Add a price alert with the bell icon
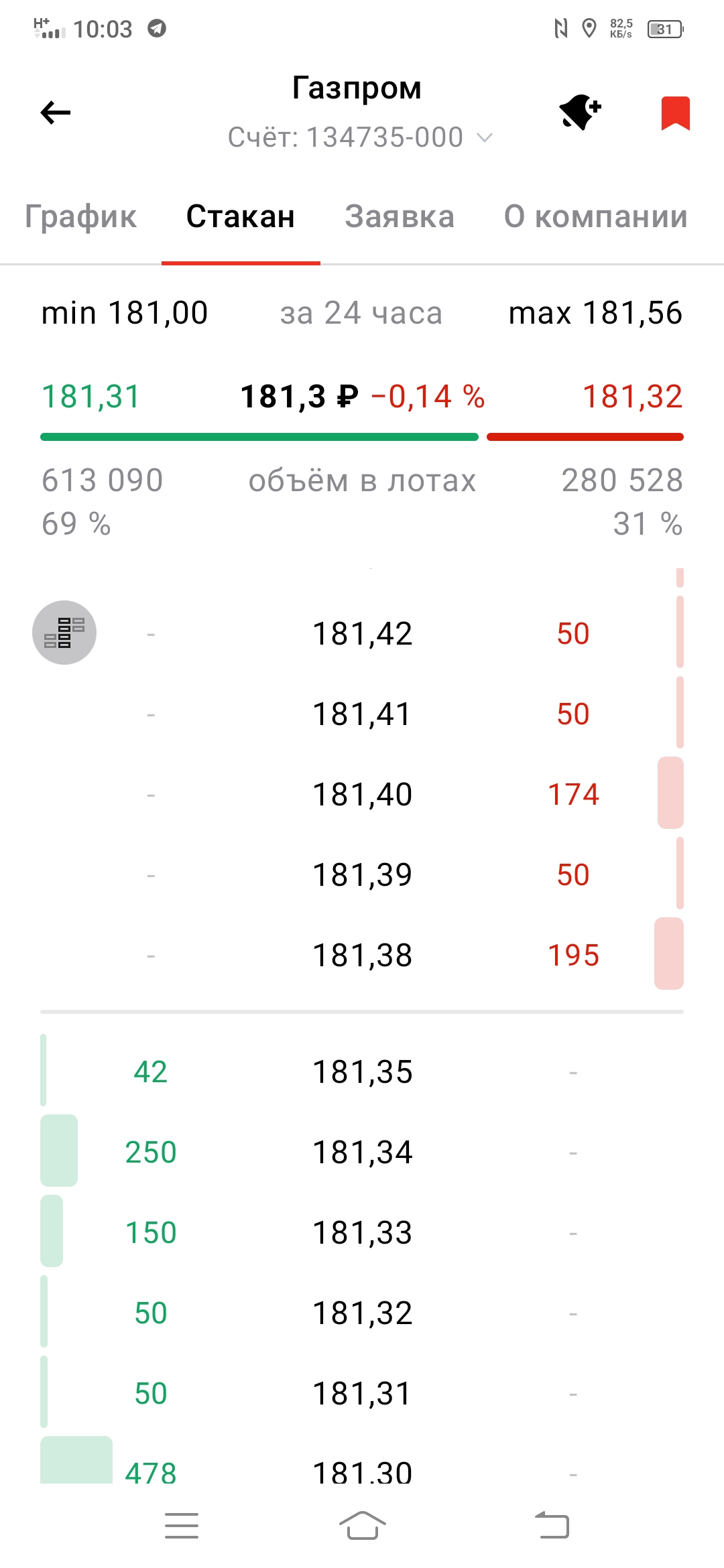 tap(580, 112)
